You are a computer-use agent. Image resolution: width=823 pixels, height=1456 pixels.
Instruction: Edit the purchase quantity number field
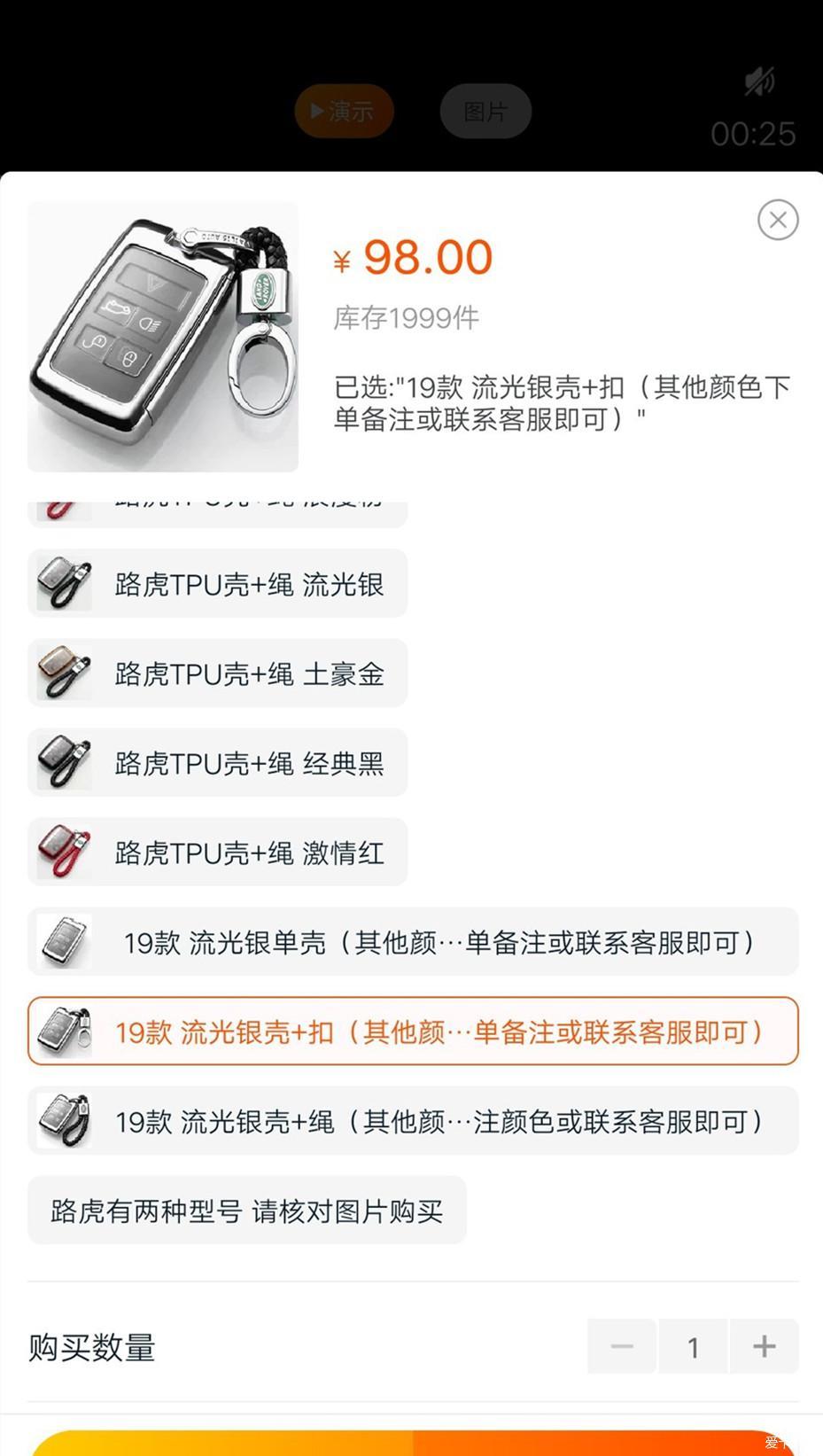click(x=693, y=1347)
